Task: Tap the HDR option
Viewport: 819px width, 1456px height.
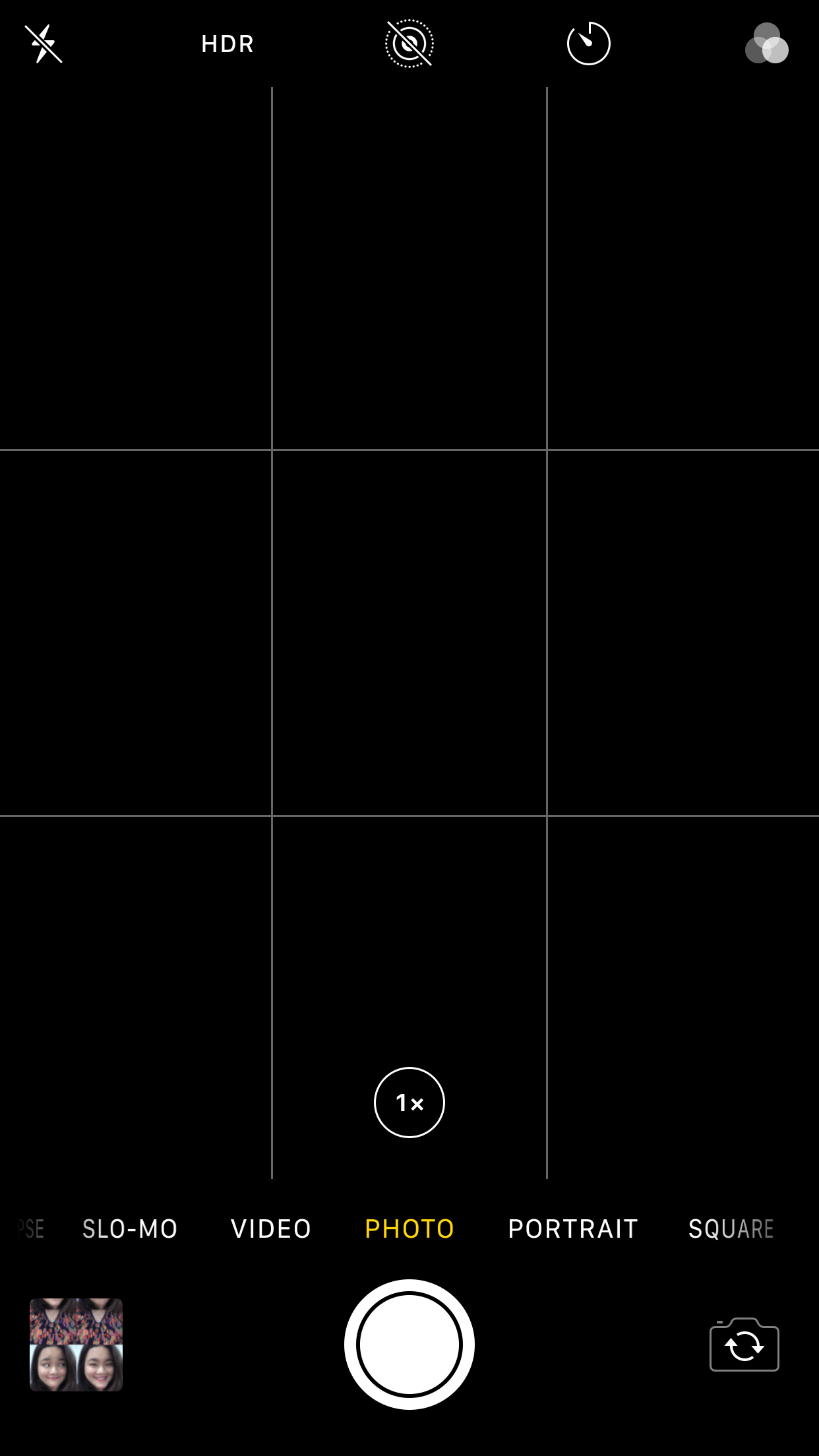Action: (228, 44)
